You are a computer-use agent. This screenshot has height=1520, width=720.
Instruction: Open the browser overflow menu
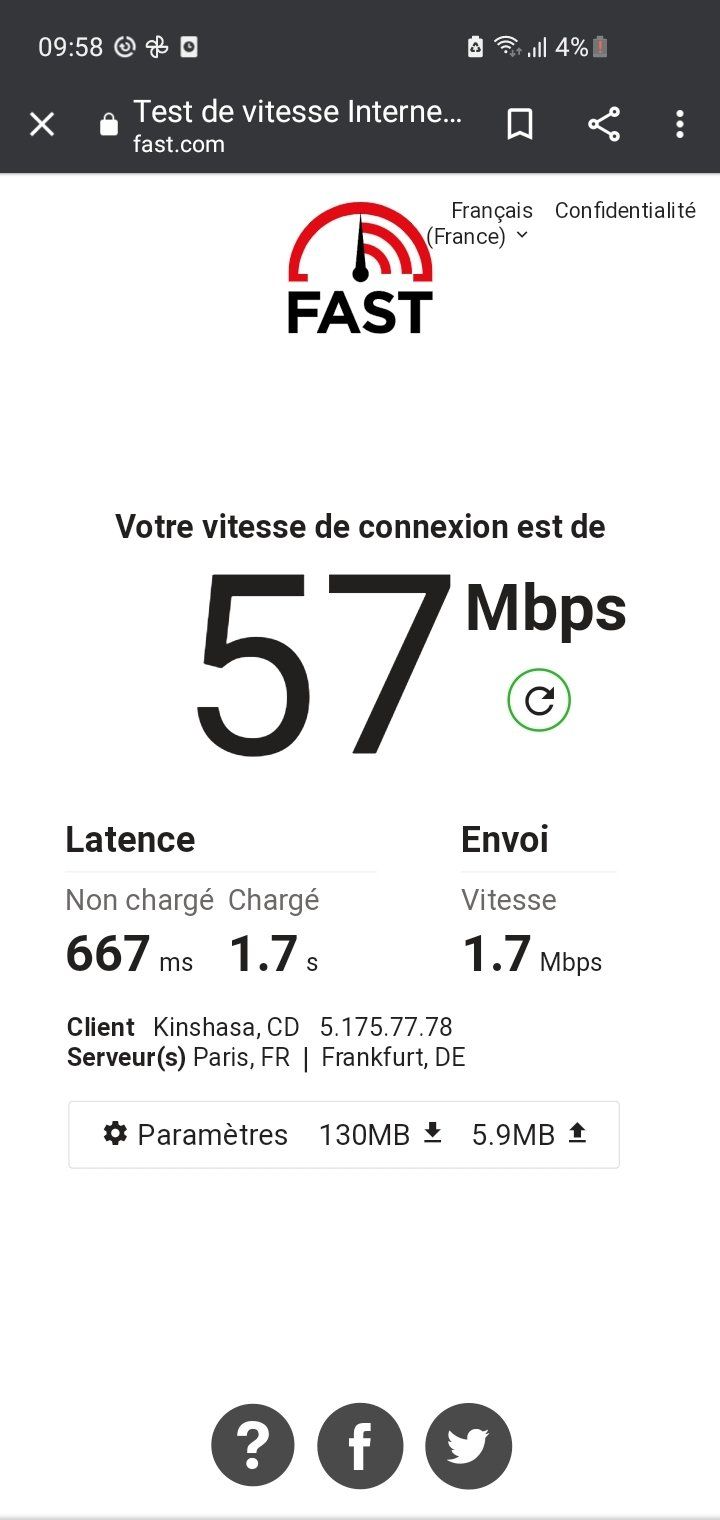680,125
